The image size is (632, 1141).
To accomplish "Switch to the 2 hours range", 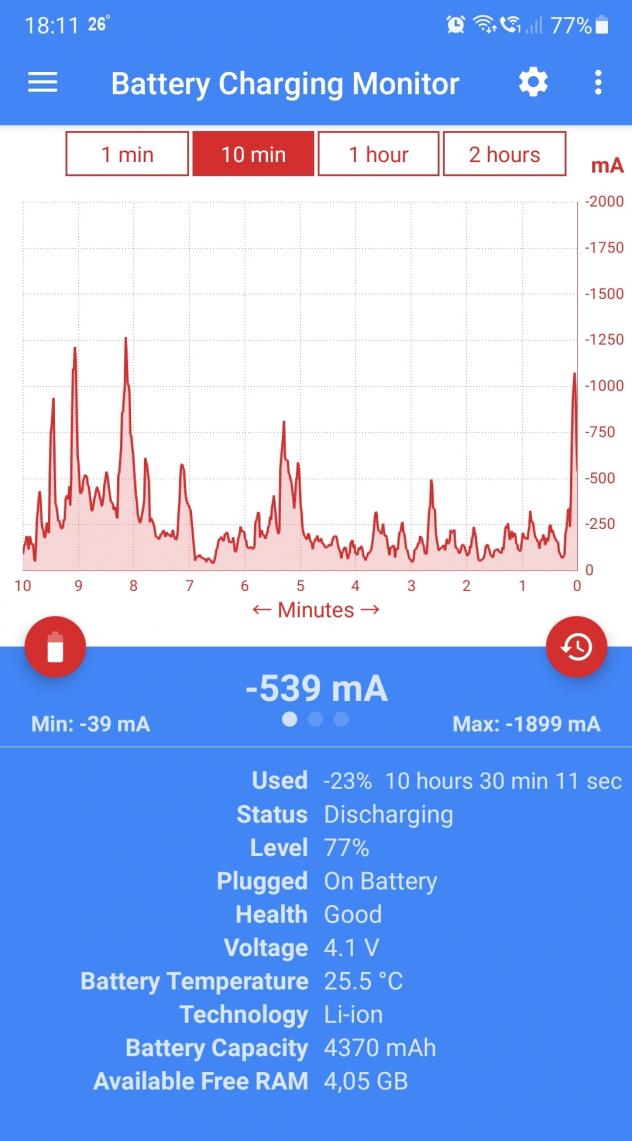I will [504, 155].
